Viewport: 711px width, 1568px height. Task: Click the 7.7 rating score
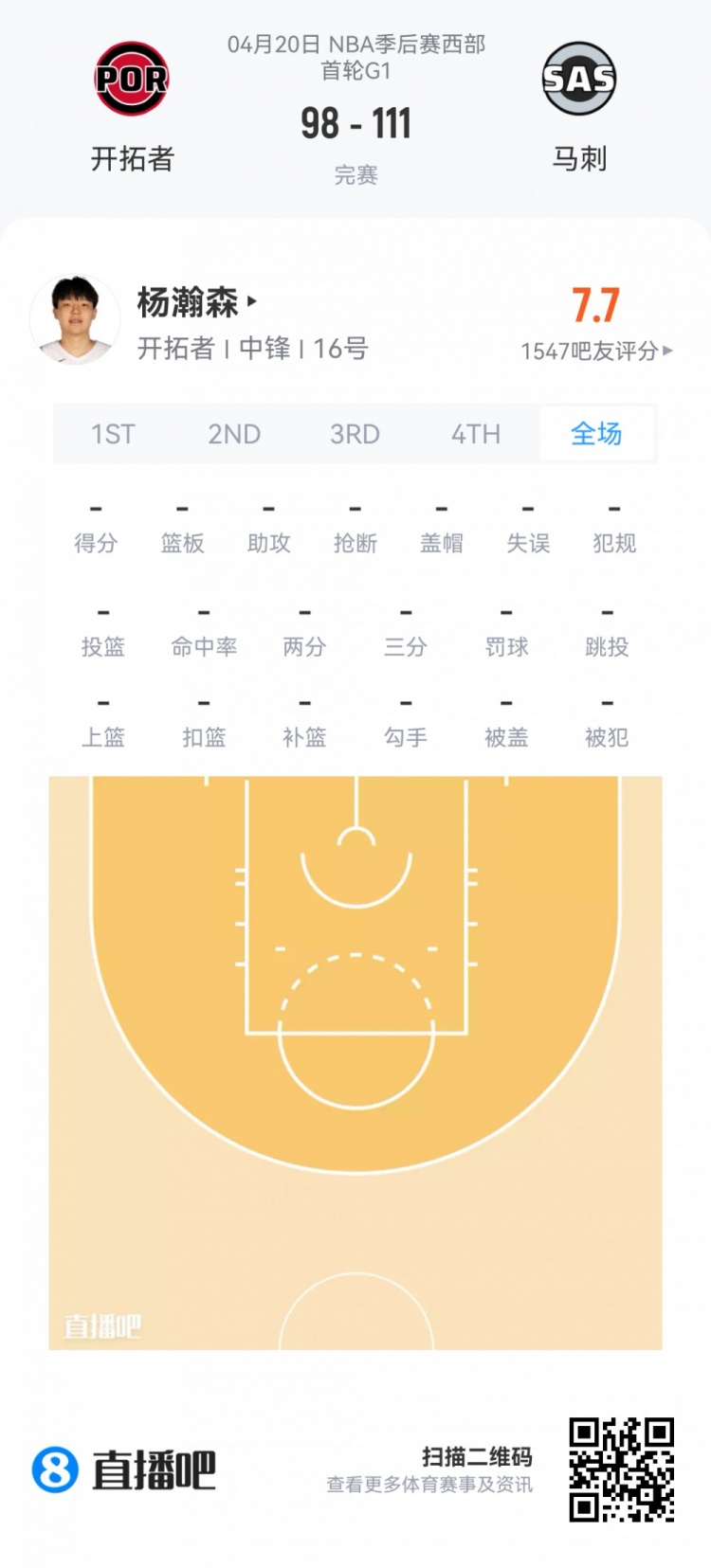[x=595, y=305]
